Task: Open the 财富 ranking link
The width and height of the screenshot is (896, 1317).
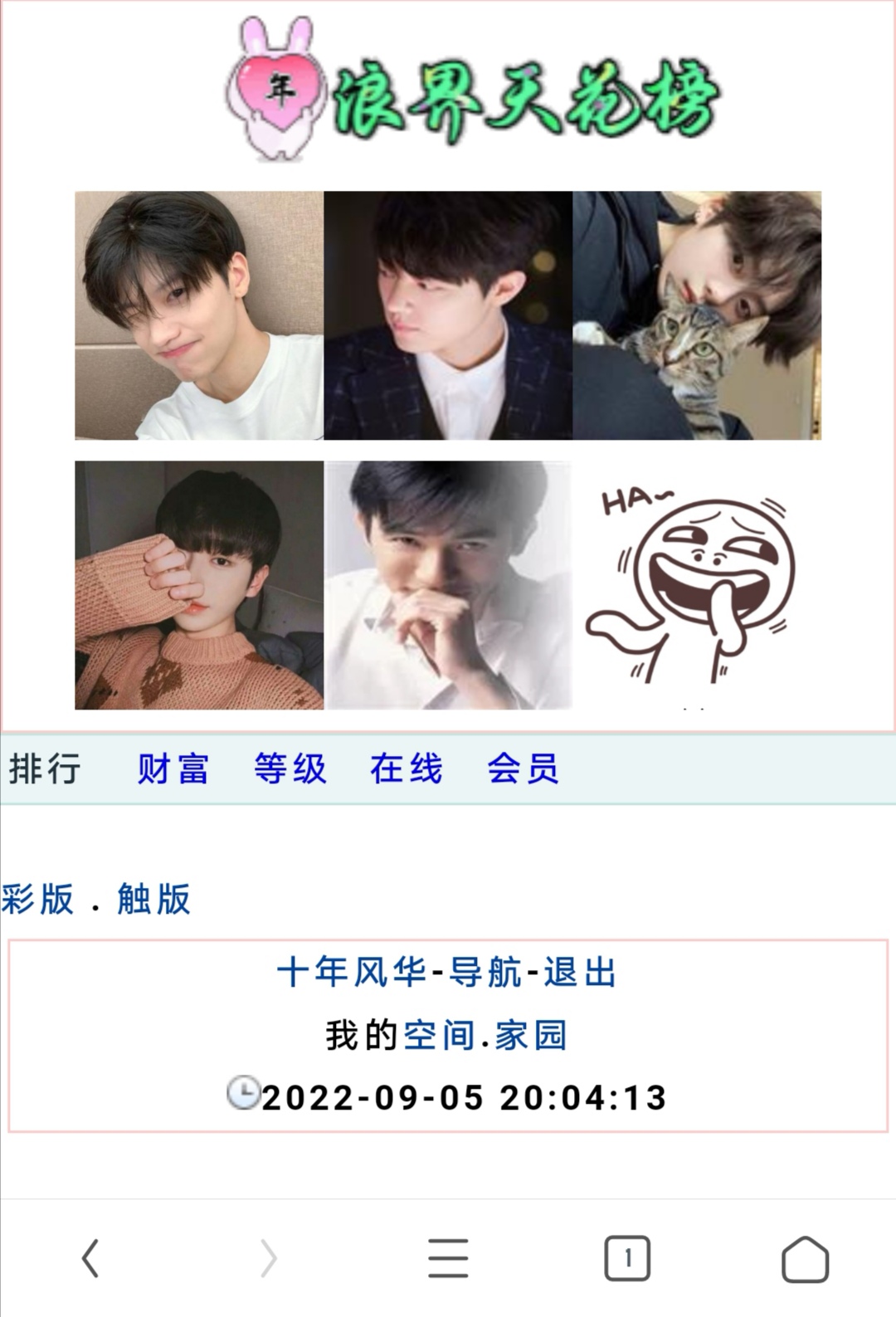Action: coord(173,768)
